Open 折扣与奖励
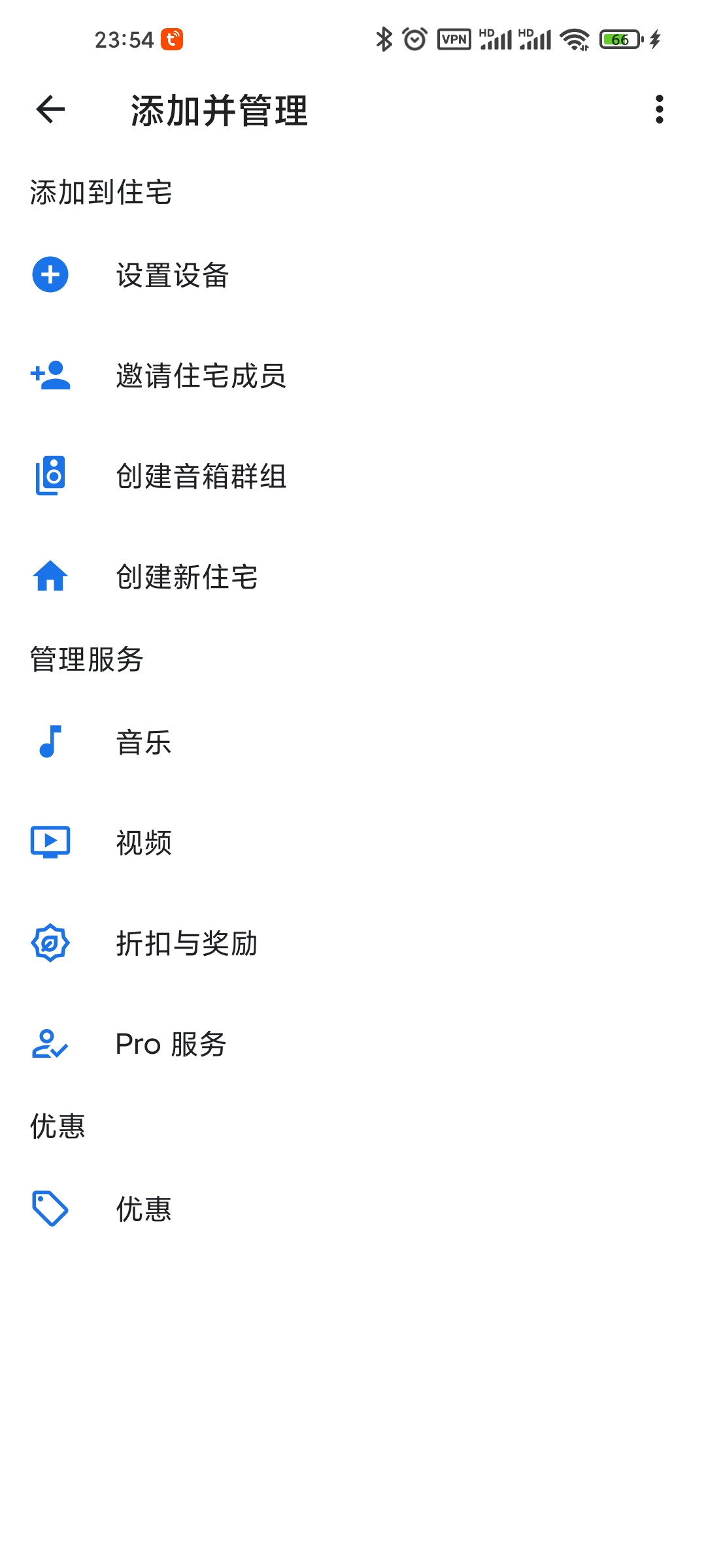The width and height of the screenshot is (706, 1568). pyautogui.click(x=353, y=943)
